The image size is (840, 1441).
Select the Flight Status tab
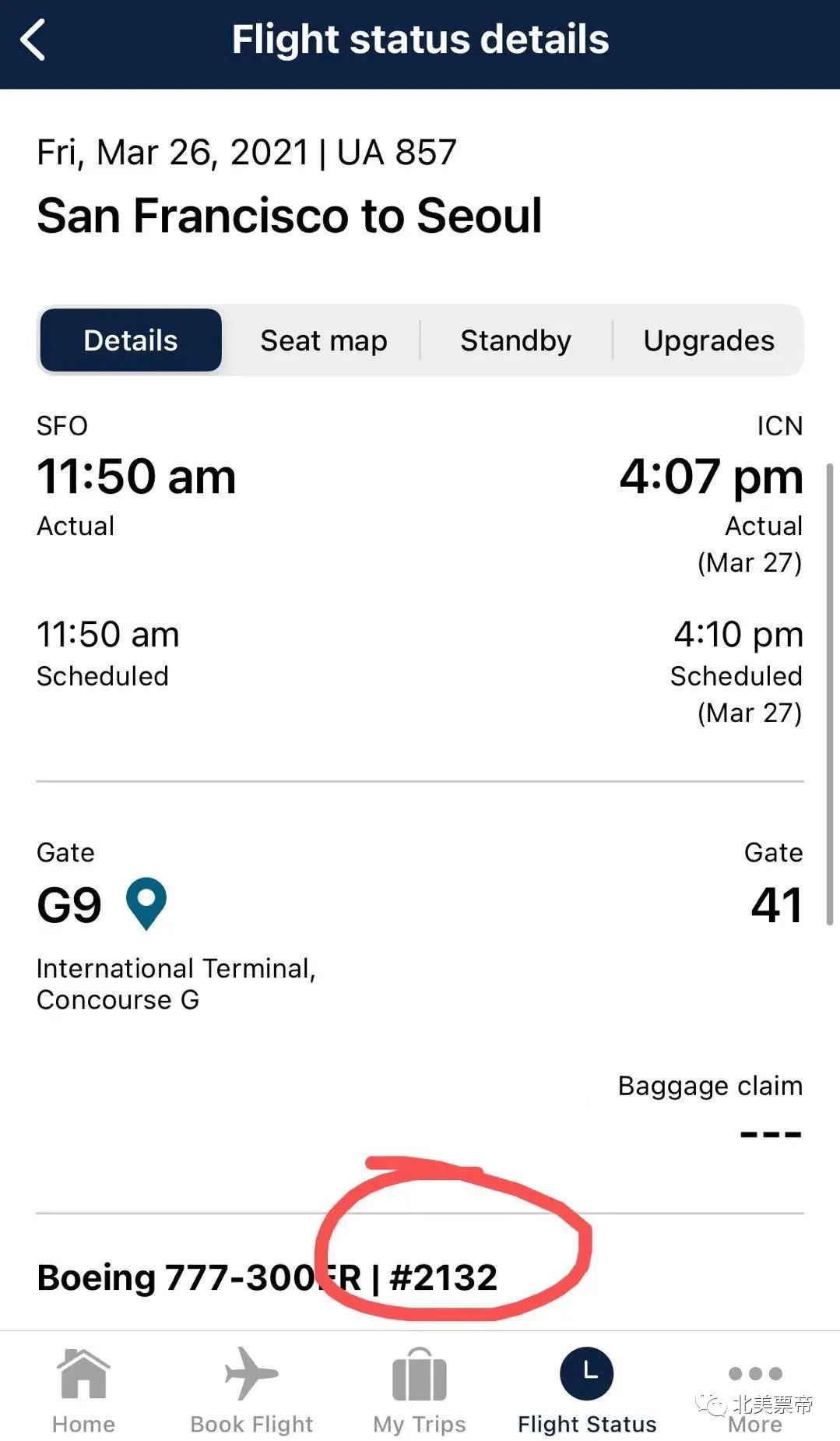pos(587,1391)
